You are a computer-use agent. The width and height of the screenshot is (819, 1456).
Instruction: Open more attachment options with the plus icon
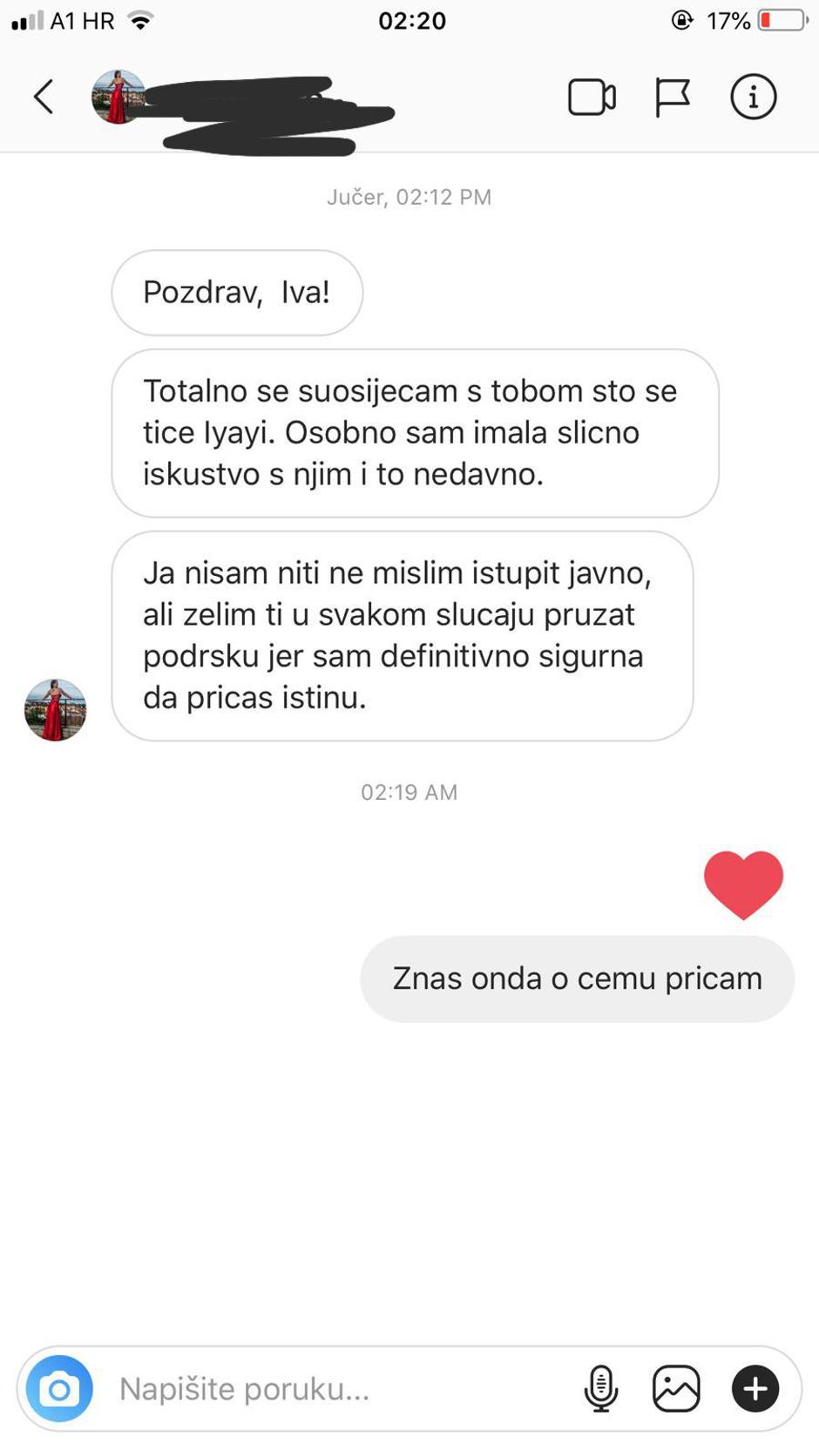[x=755, y=1389]
